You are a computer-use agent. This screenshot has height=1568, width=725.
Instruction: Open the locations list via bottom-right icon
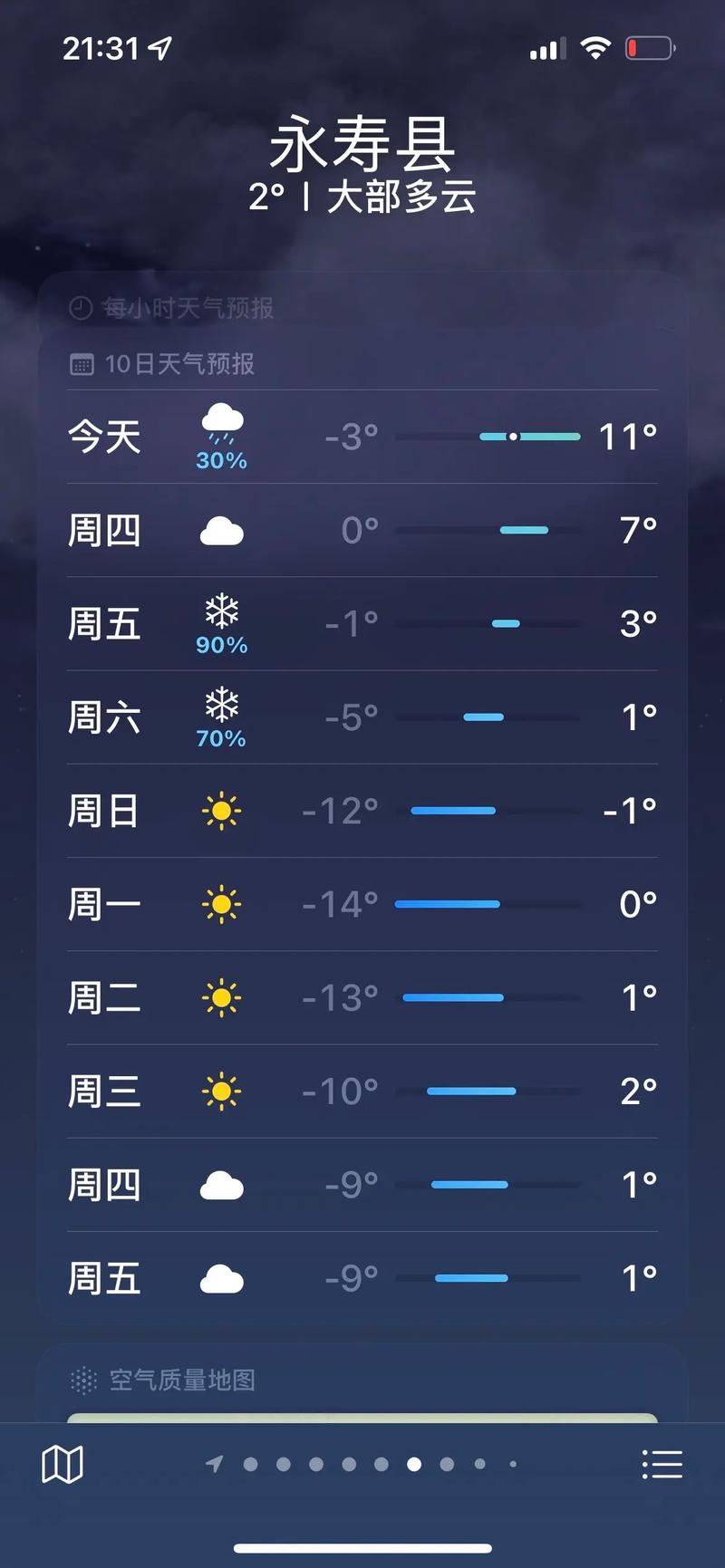tap(663, 1463)
